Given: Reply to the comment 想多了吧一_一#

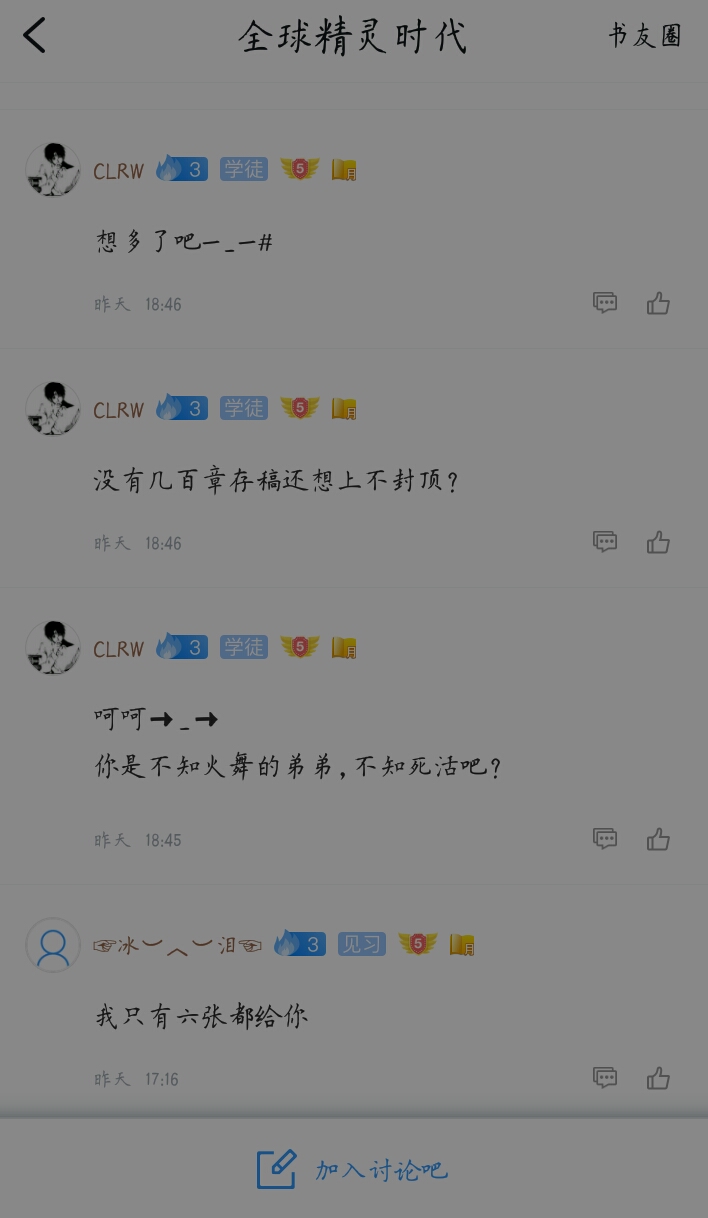Looking at the screenshot, I should pyautogui.click(x=605, y=303).
